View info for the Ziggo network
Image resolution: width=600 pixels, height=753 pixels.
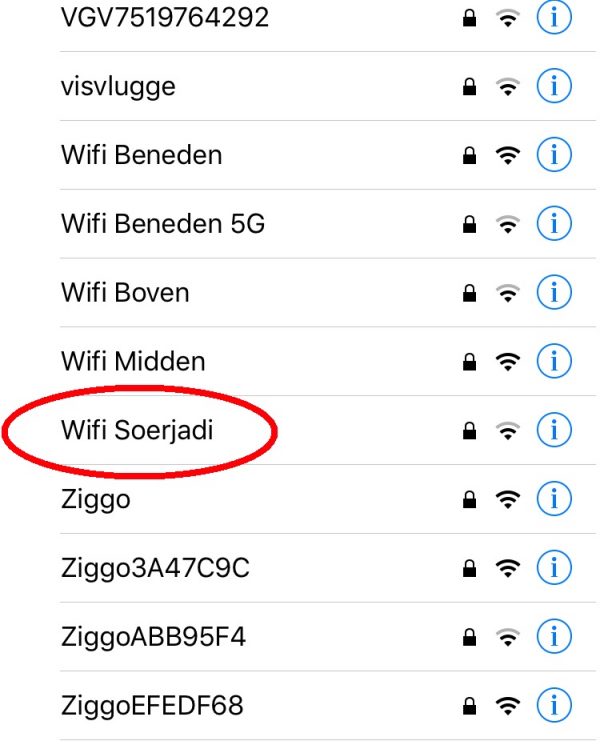click(553, 498)
